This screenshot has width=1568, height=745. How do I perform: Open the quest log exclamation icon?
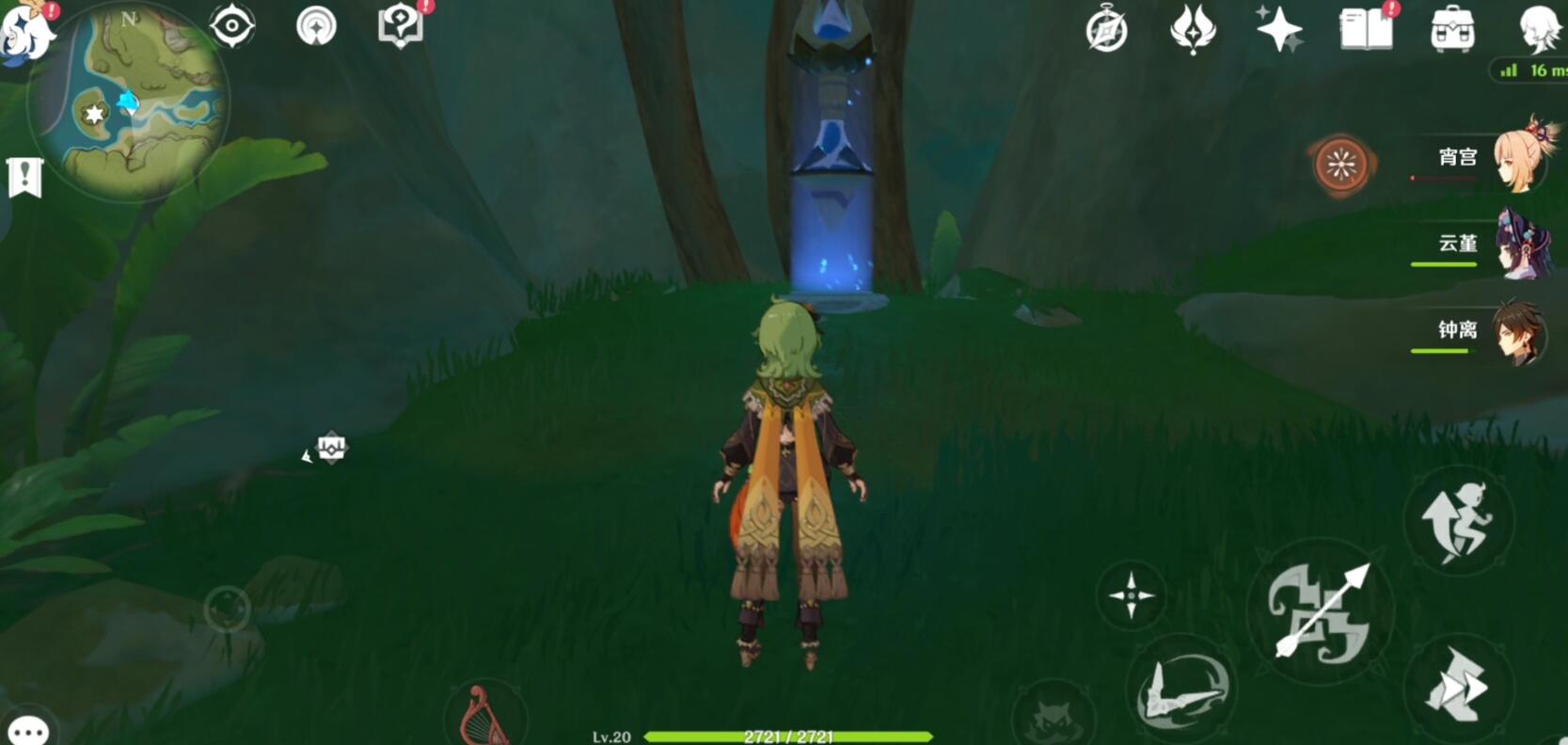(x=24, y=177)
